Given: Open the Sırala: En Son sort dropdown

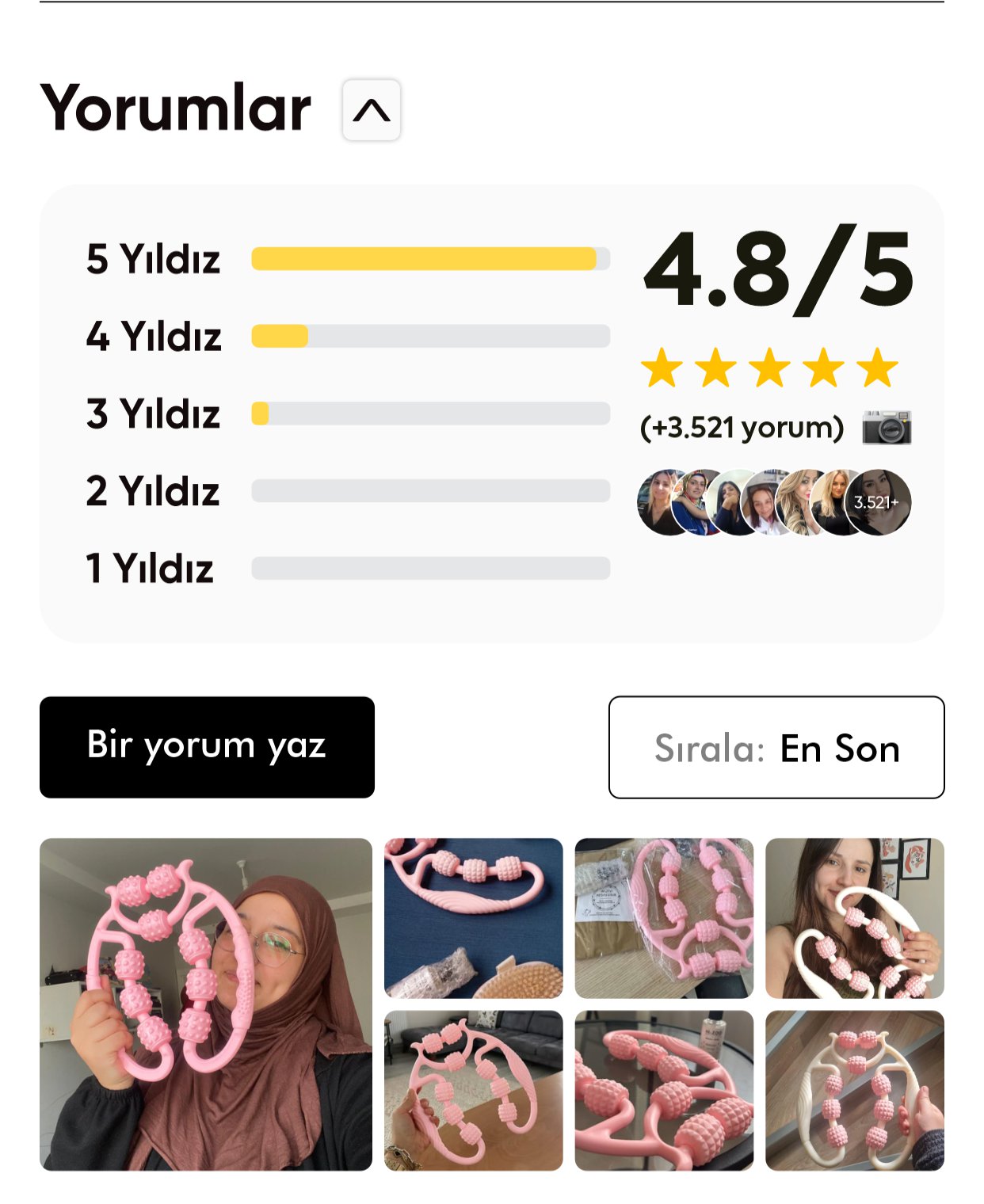Looking at the screenshot, I should point(776,747).
